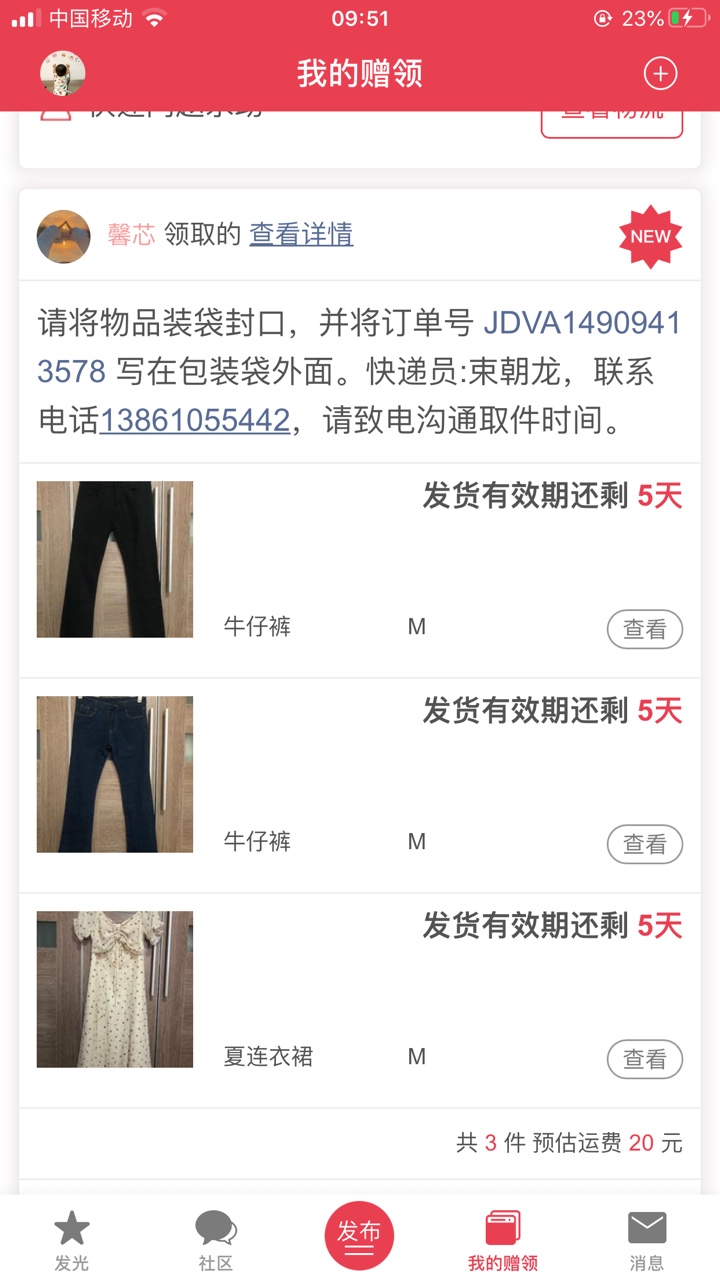This screenshot has width=720, height=1280.
Task: Open the blue jeans photo
Action: [x=115, y=774]
